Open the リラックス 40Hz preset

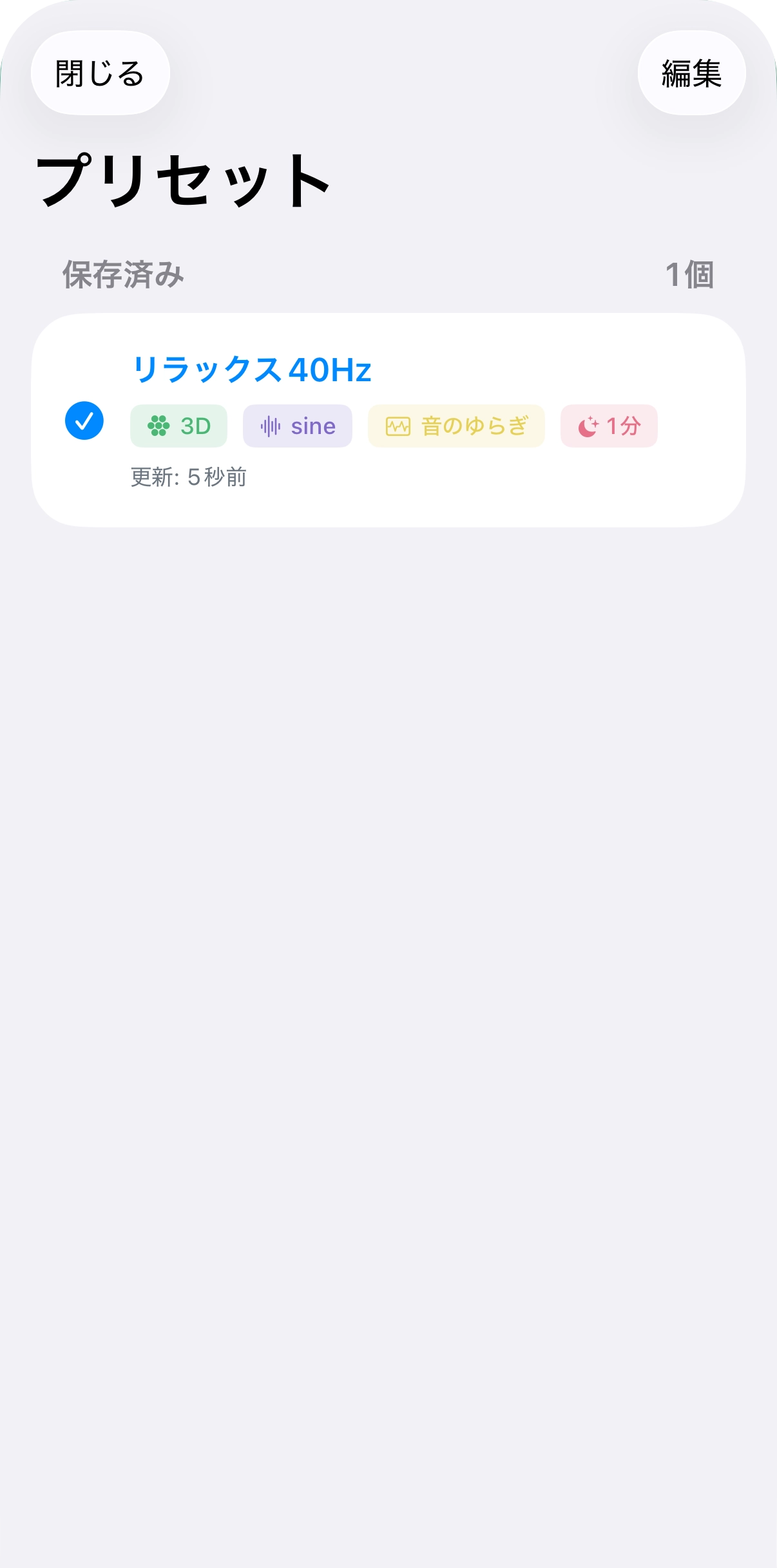click(x=254, y=368)
